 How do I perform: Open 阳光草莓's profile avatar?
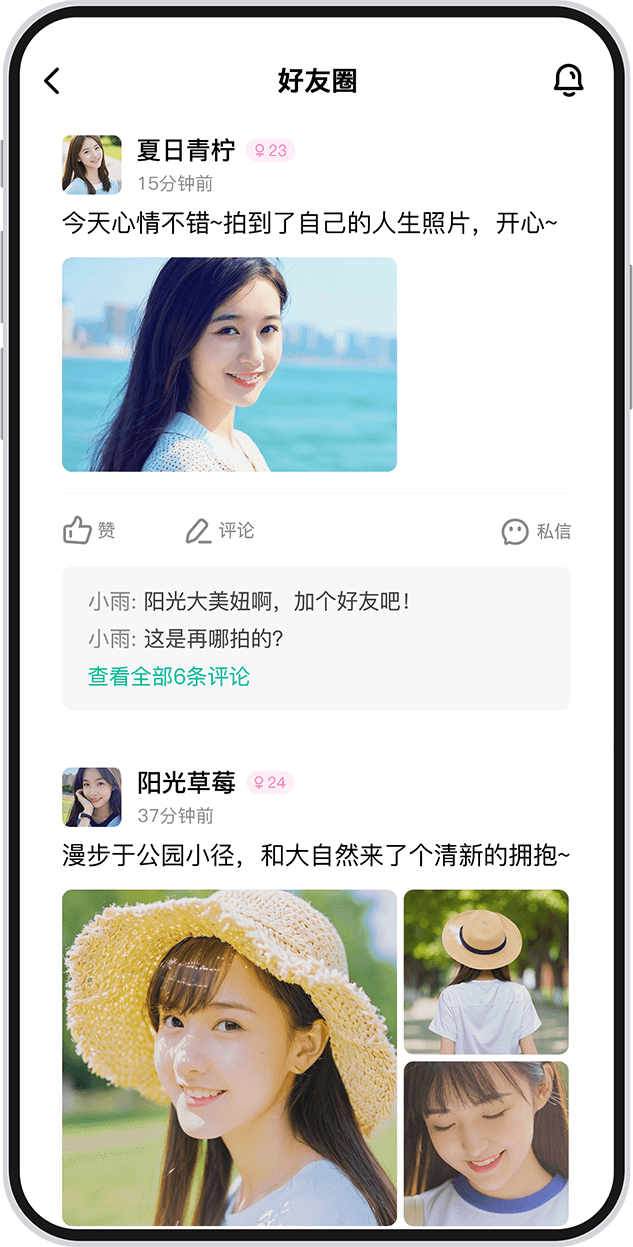click(91, 797)
